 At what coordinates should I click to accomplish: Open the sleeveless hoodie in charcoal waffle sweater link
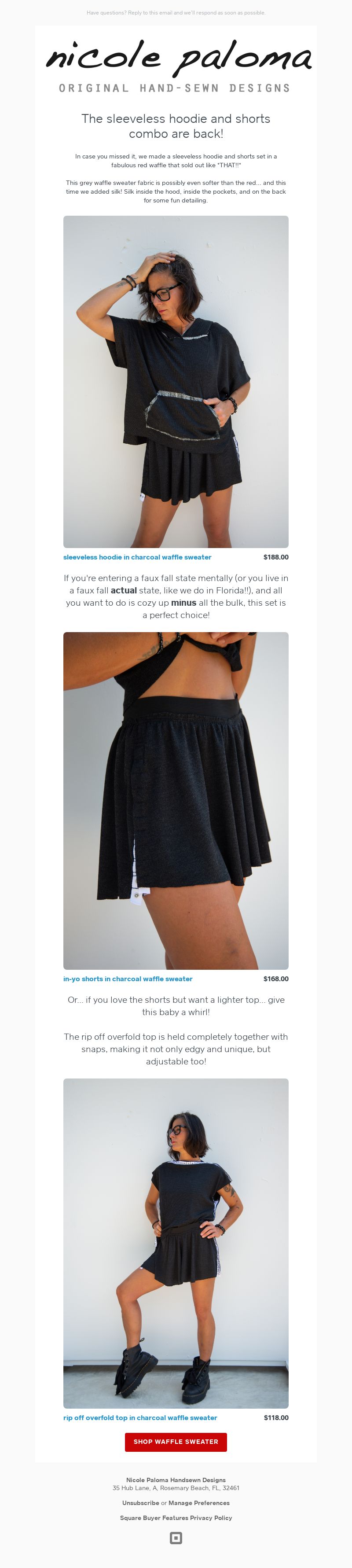tap(137, 557)
